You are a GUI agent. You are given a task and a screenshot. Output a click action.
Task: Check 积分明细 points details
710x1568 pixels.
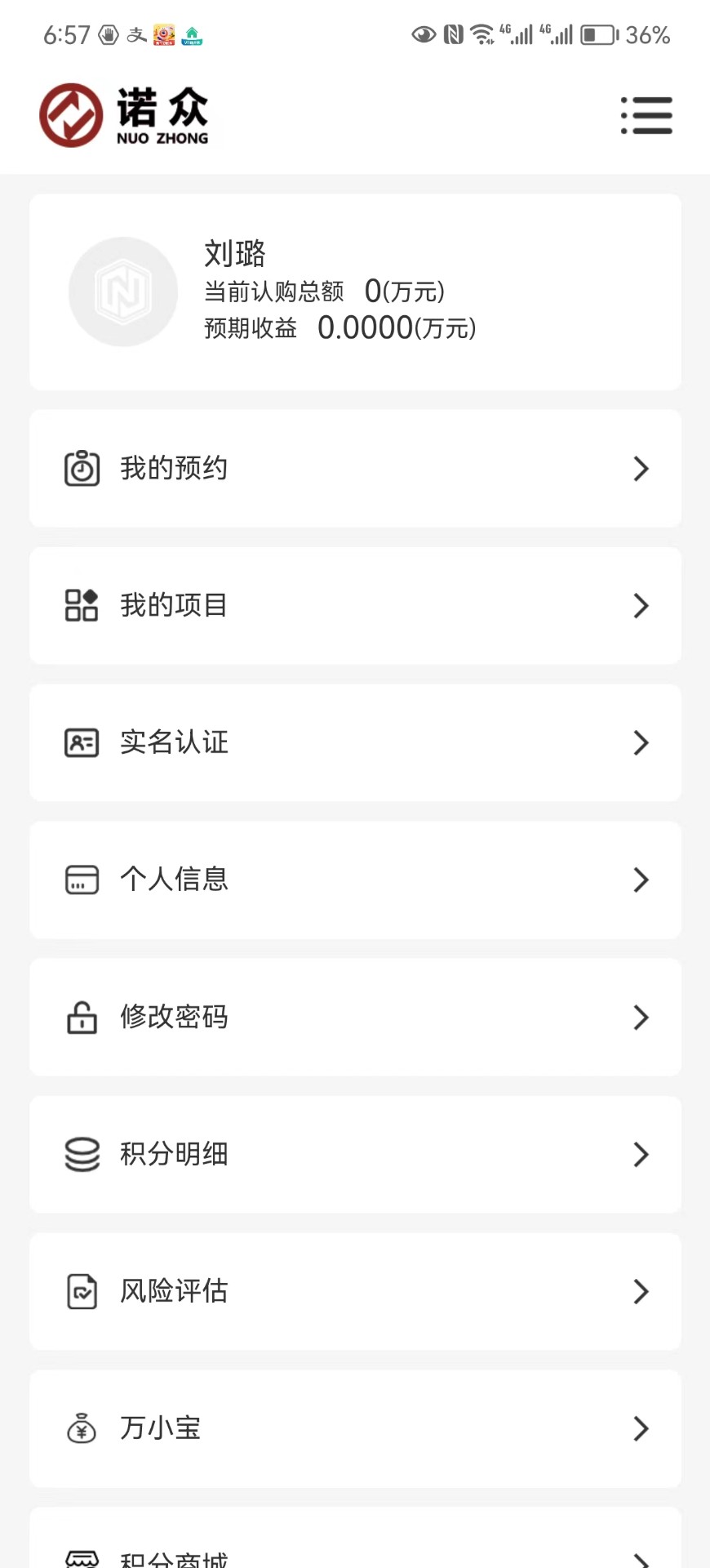pyautogui.click(x=355, y=1155)
